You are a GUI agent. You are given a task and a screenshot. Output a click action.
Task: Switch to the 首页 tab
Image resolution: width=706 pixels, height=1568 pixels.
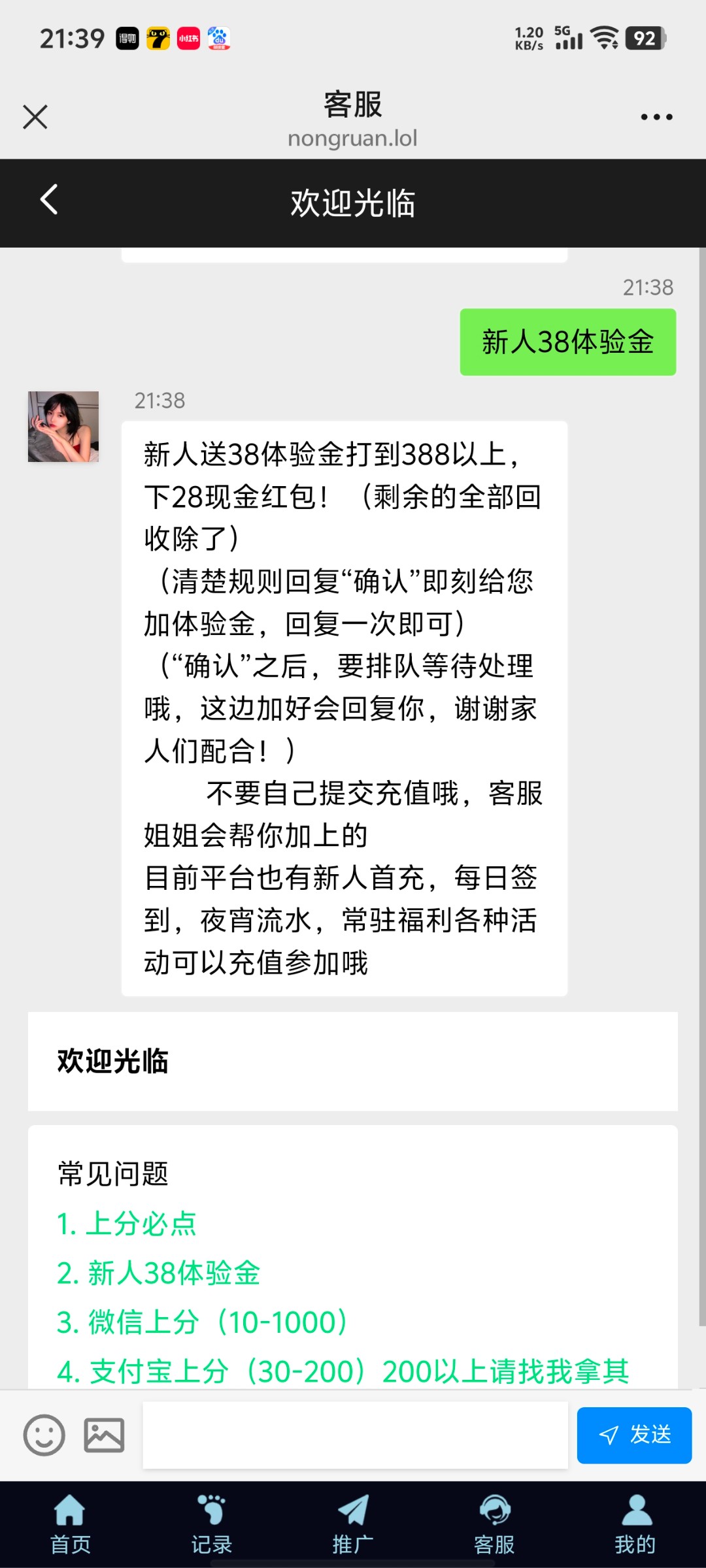coord(71,1524)
